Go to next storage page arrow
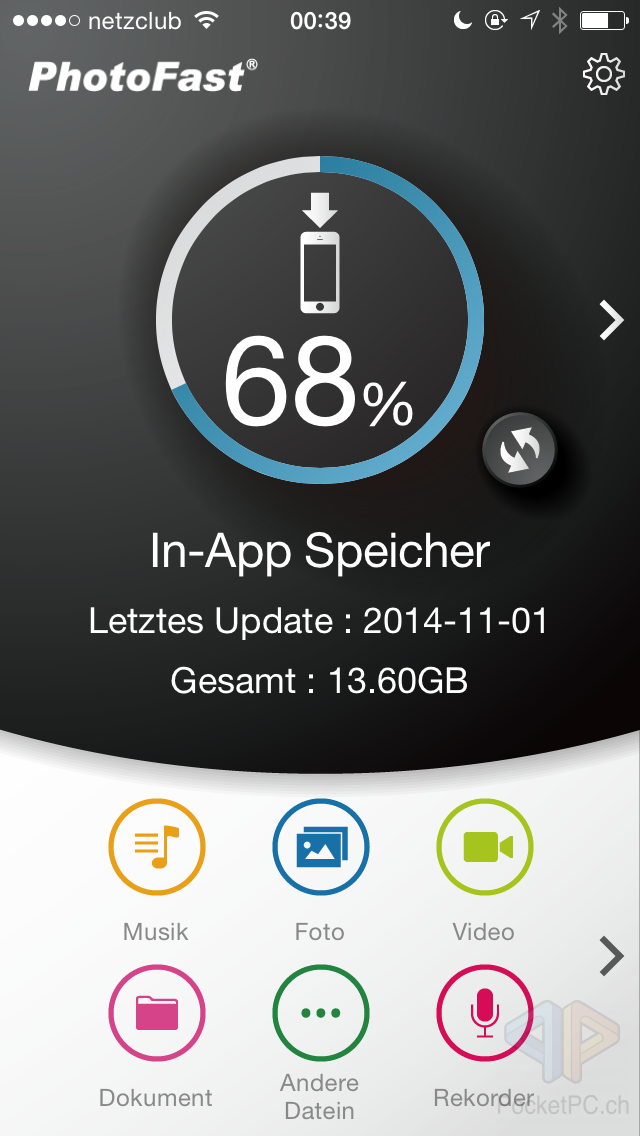Image resolution: width=640 pixels, height=1136 pixels. coord(610,320)
